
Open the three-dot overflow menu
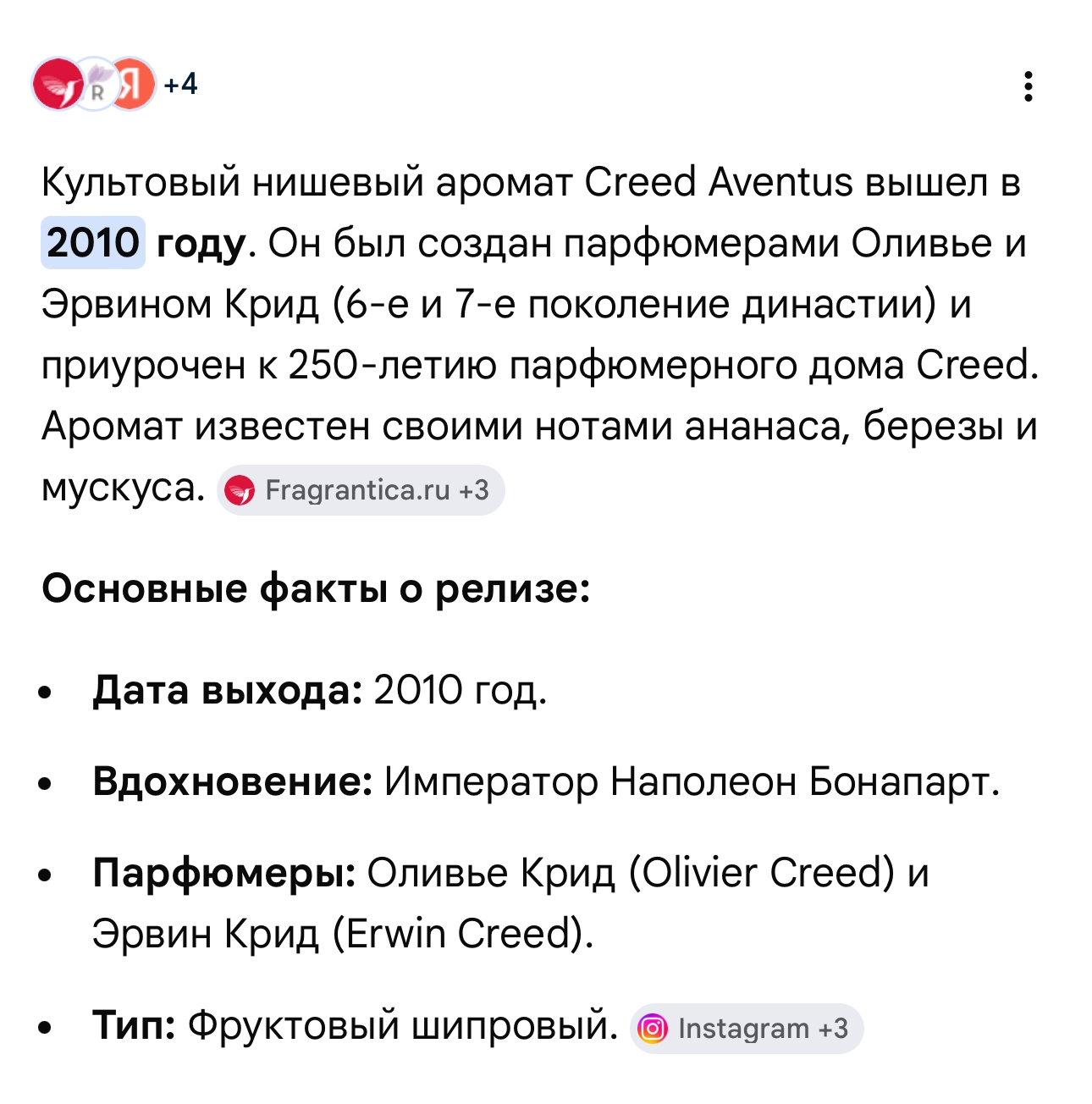click(x=1028, y=86)
